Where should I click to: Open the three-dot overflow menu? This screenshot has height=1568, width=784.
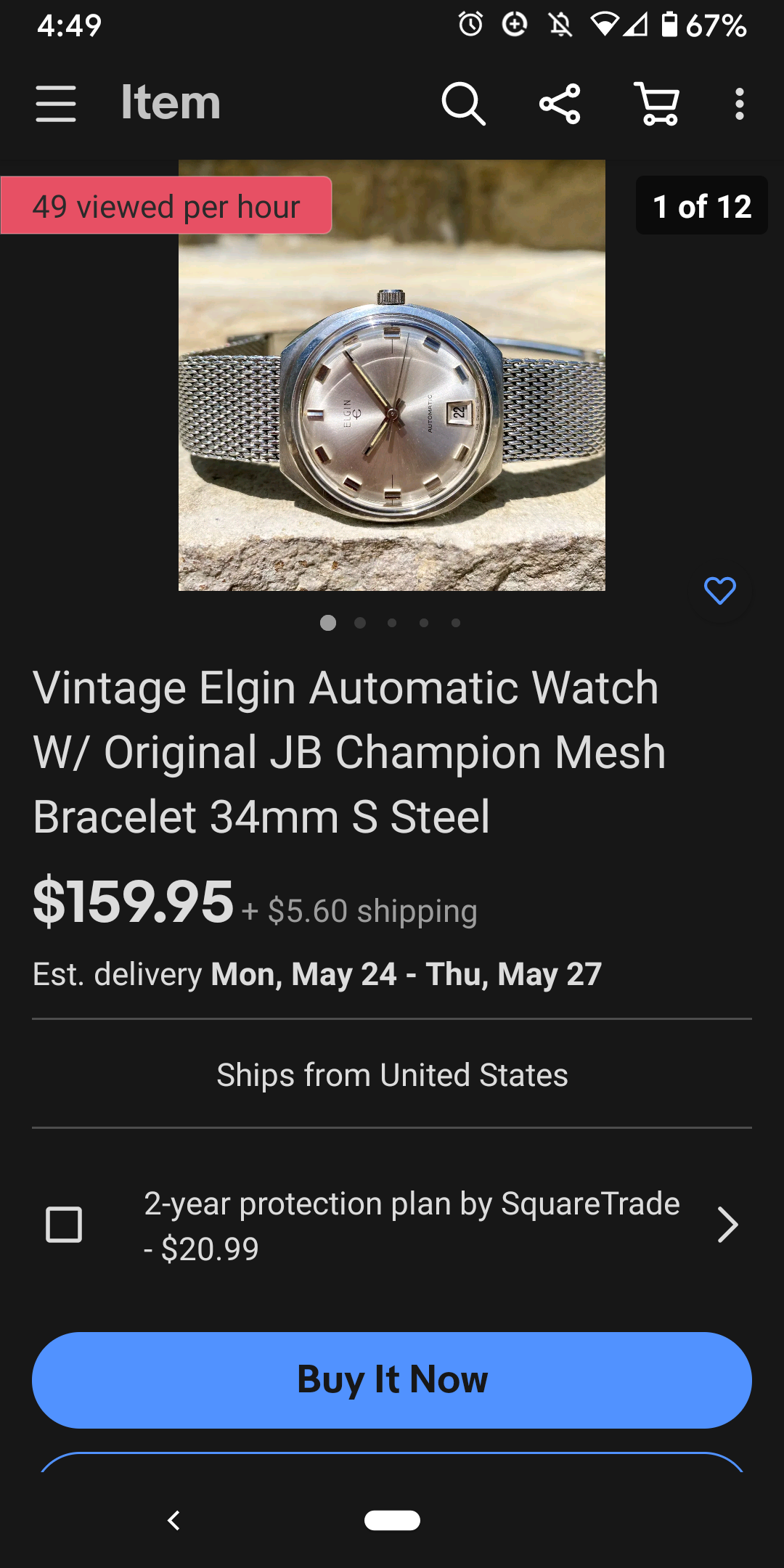click(739, 104)
